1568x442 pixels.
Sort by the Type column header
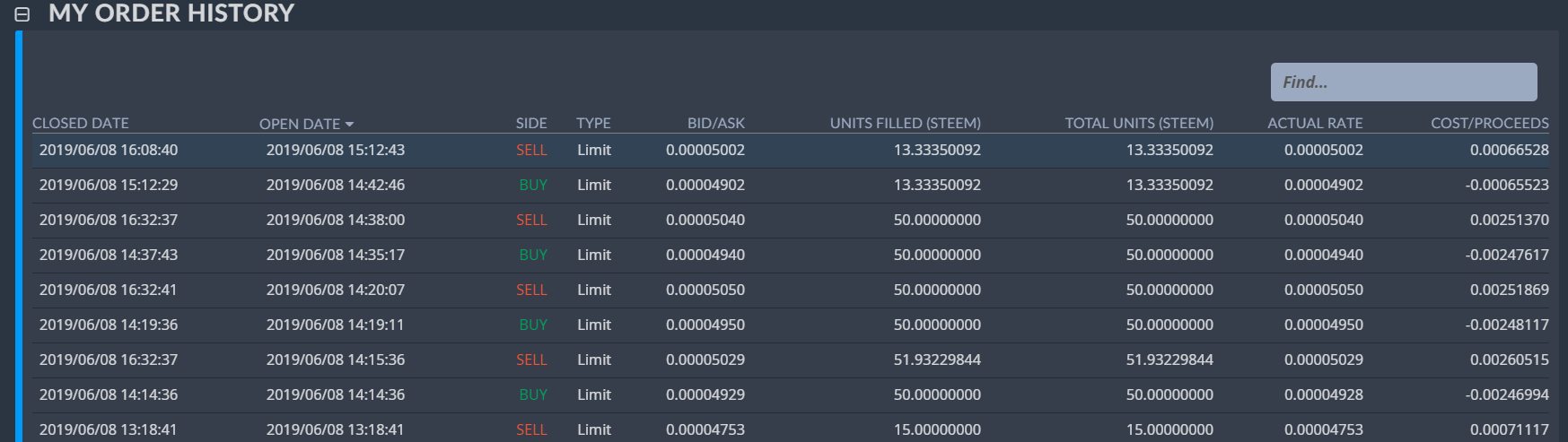(593, 123)
